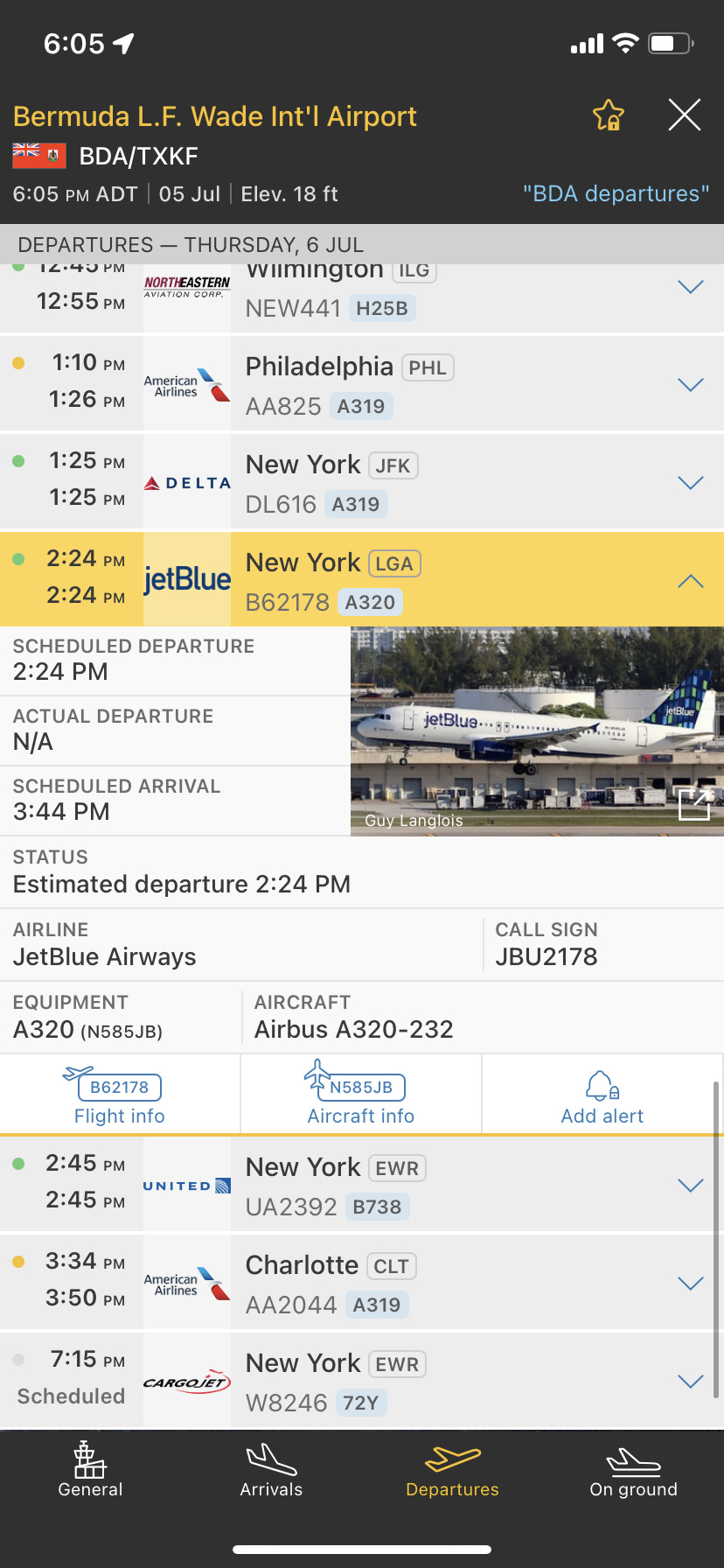Close the airport details panel

point(684,115)
